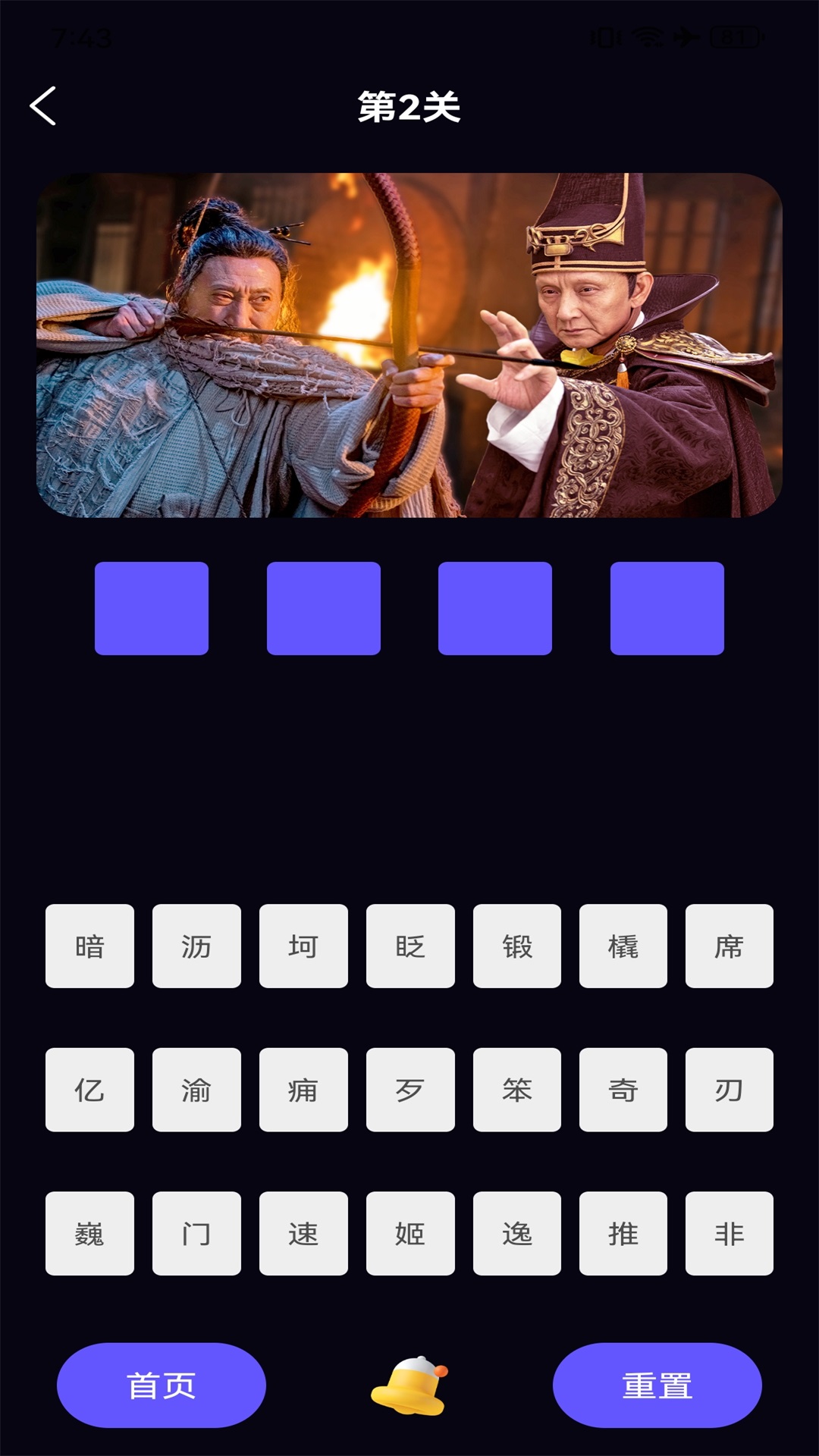The image size is (819, 1456).
Task: Tap the character tile 刃
Action: tap(729, 1090)
